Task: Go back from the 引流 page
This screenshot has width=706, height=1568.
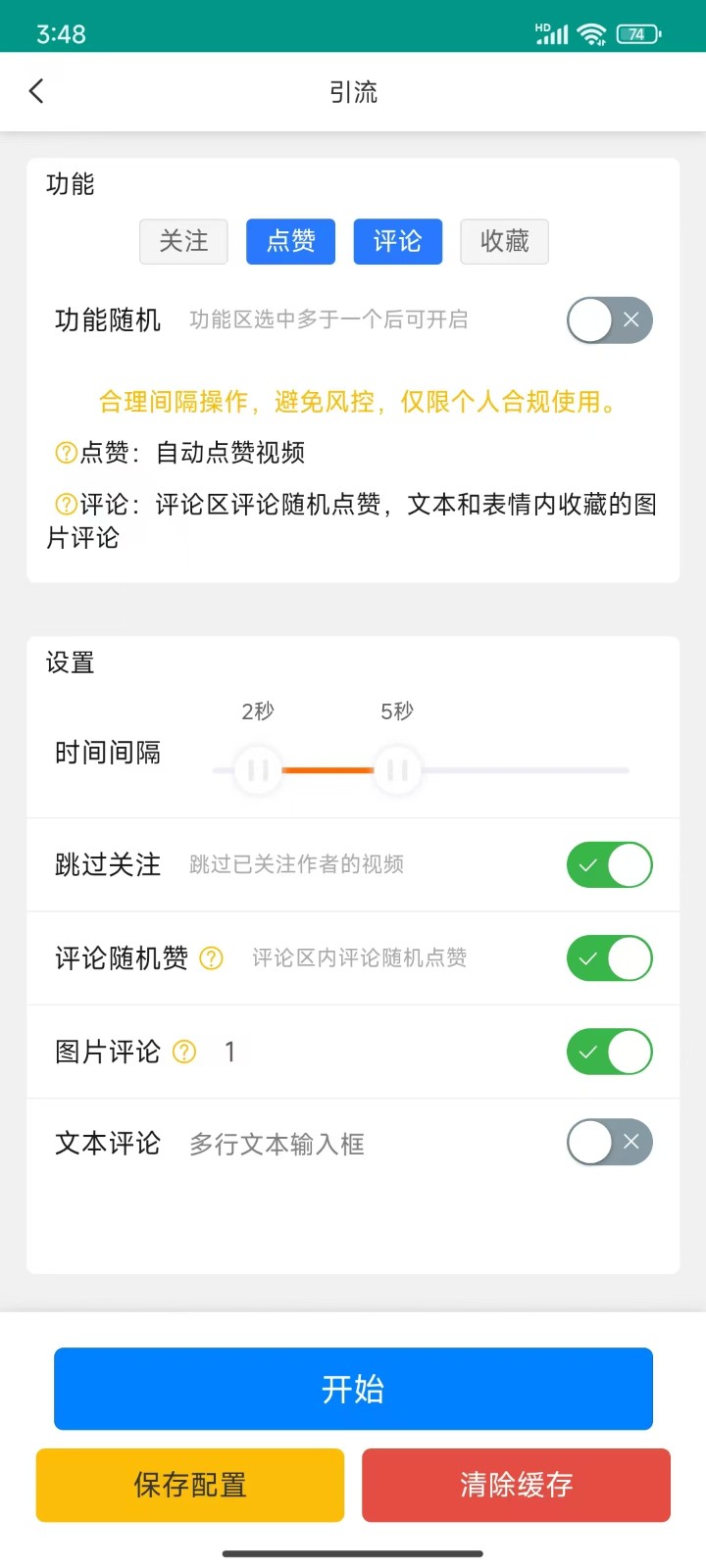Action: 37,92
